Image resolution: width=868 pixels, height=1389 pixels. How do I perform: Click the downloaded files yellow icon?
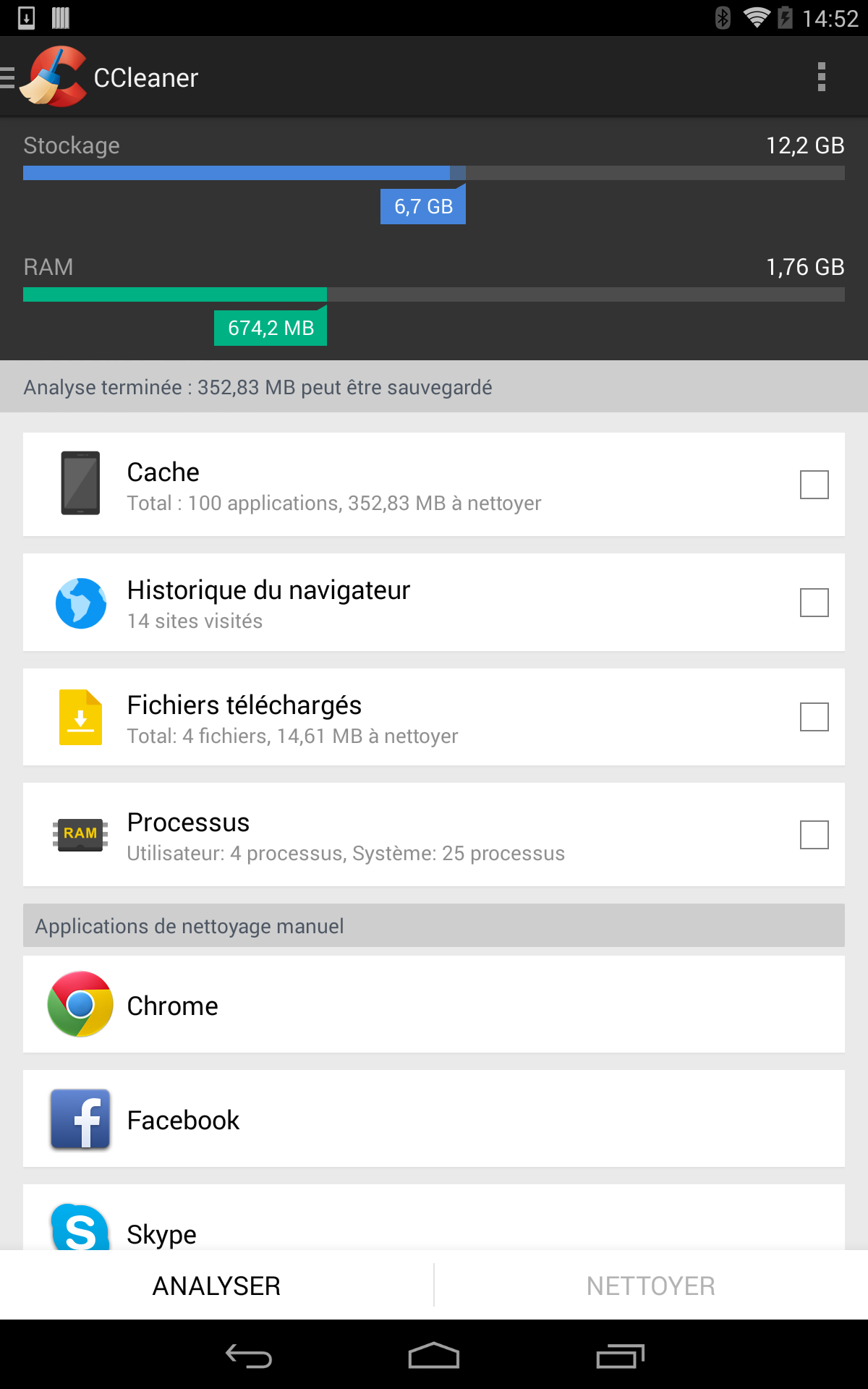click(x=81, y=717)
